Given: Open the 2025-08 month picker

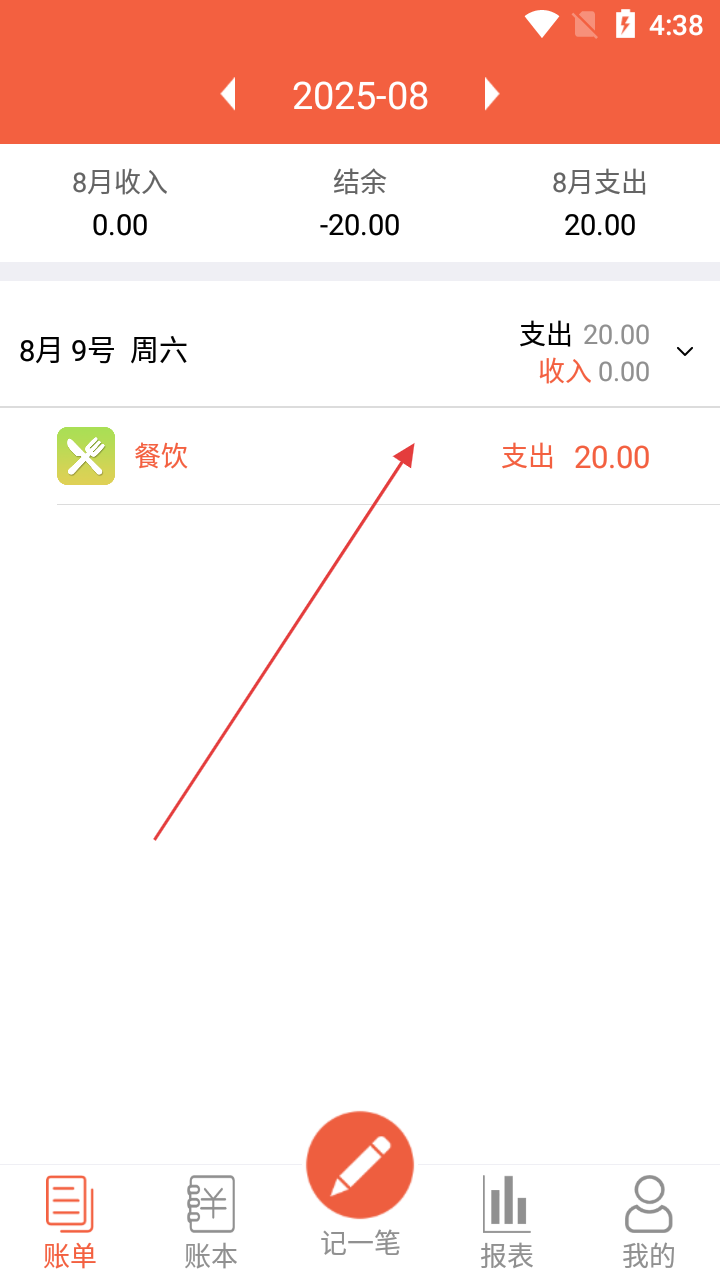Looking at the screenshot, I should [360, 96].
